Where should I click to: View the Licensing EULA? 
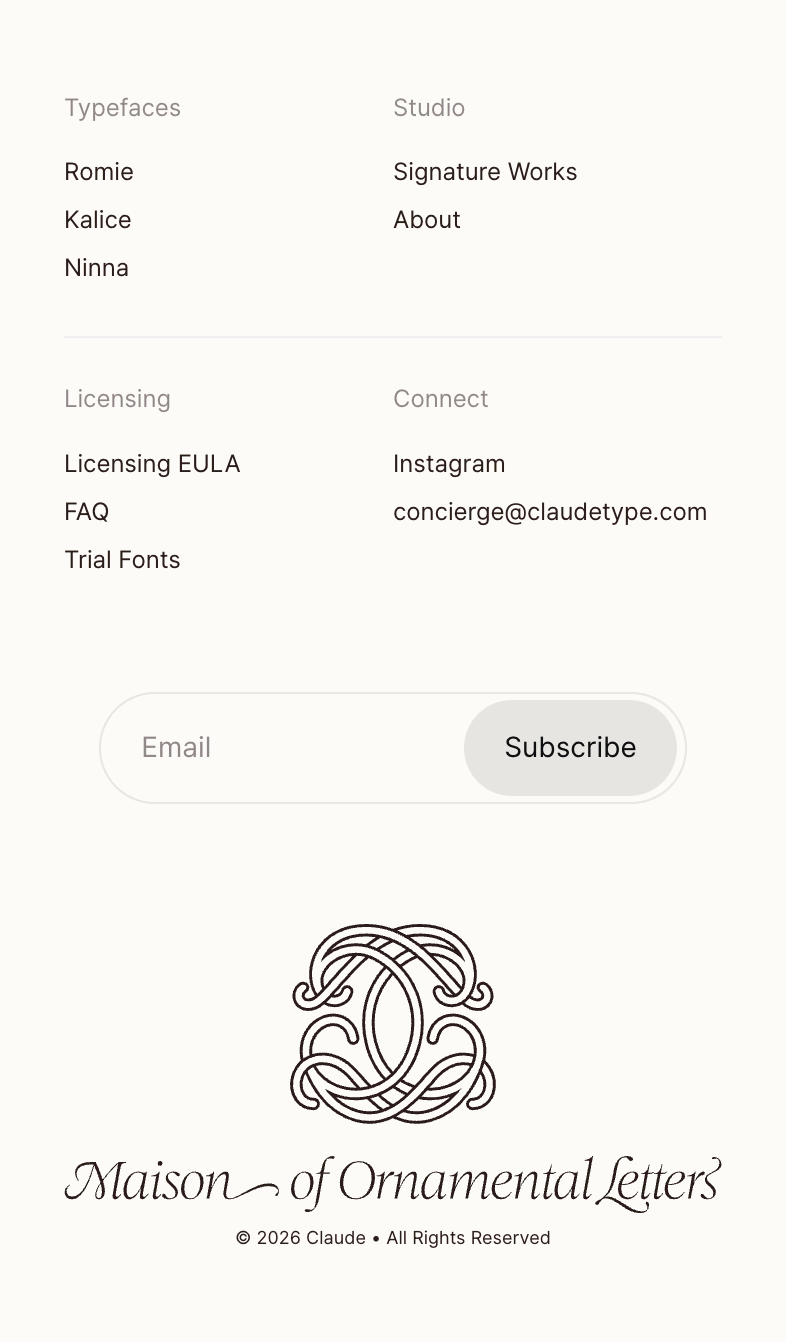tap(152, 464)
